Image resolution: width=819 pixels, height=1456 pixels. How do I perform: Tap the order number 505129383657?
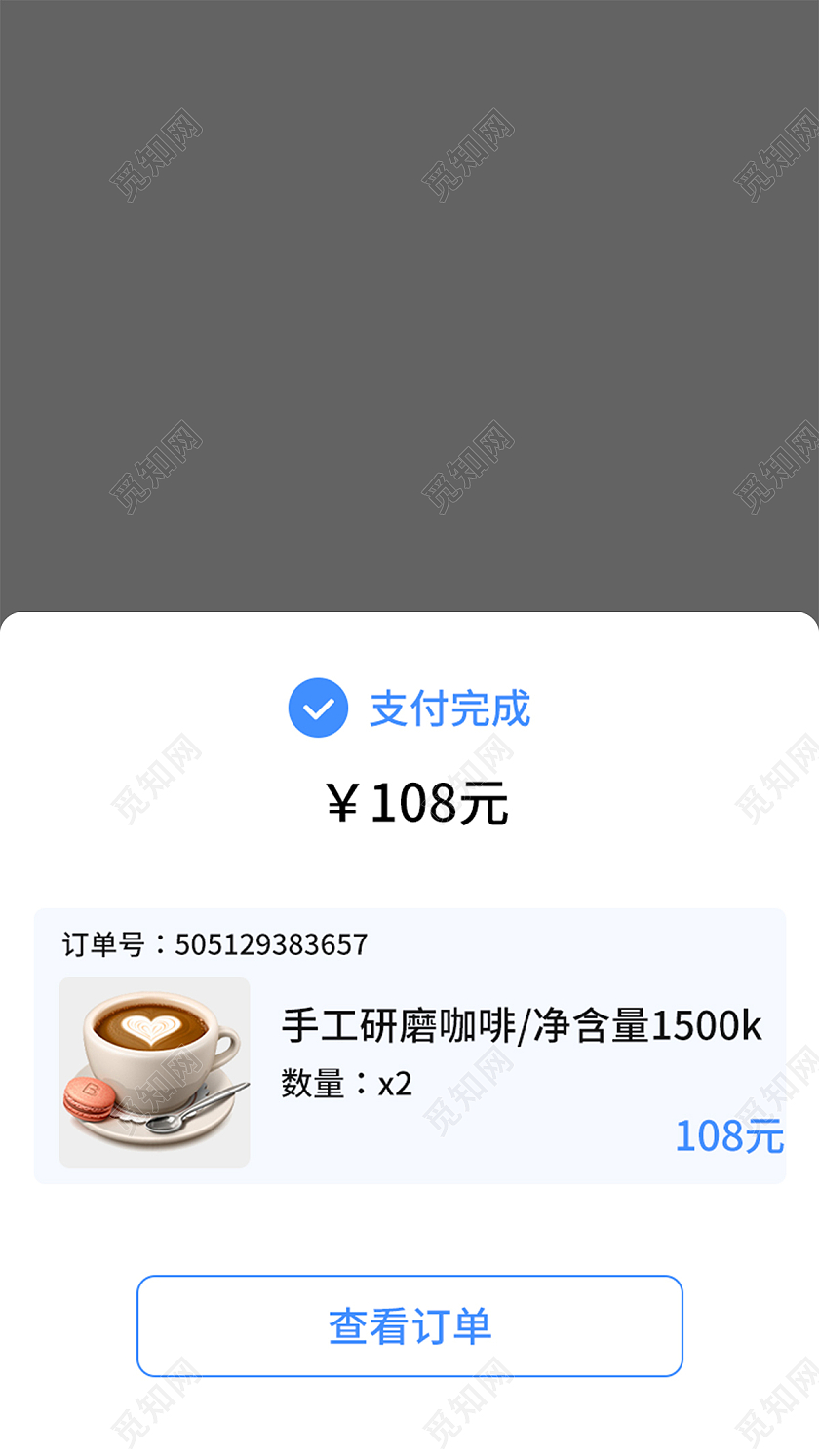coord(270,943)
